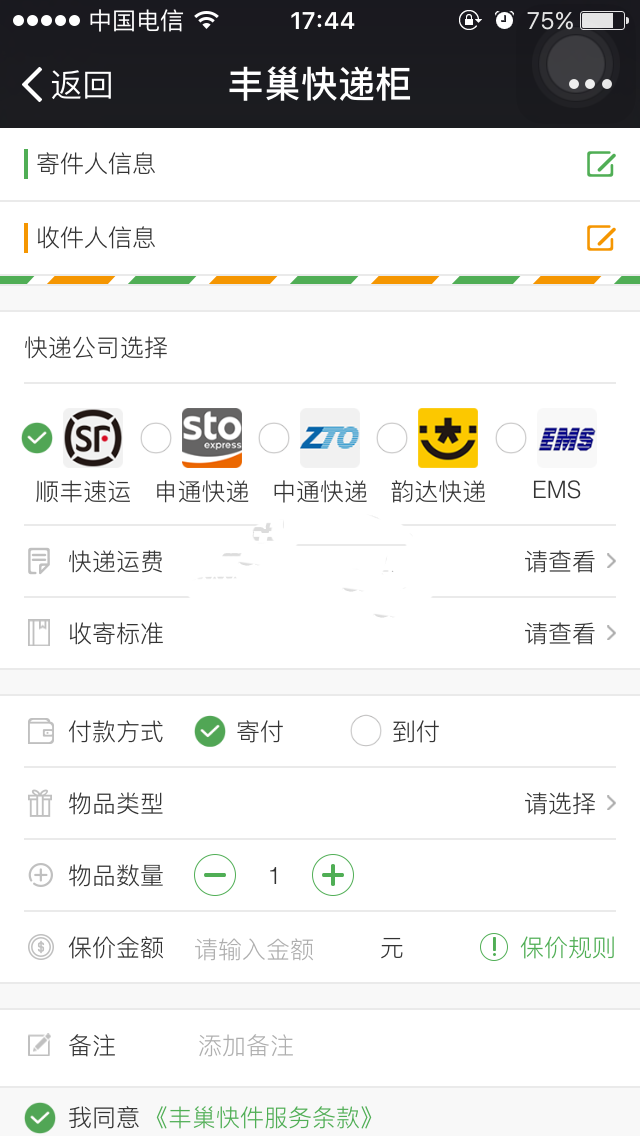640x1136 pixels.
Task: Choose 申通快递 as the courier
Action: [x=156, y=438]
